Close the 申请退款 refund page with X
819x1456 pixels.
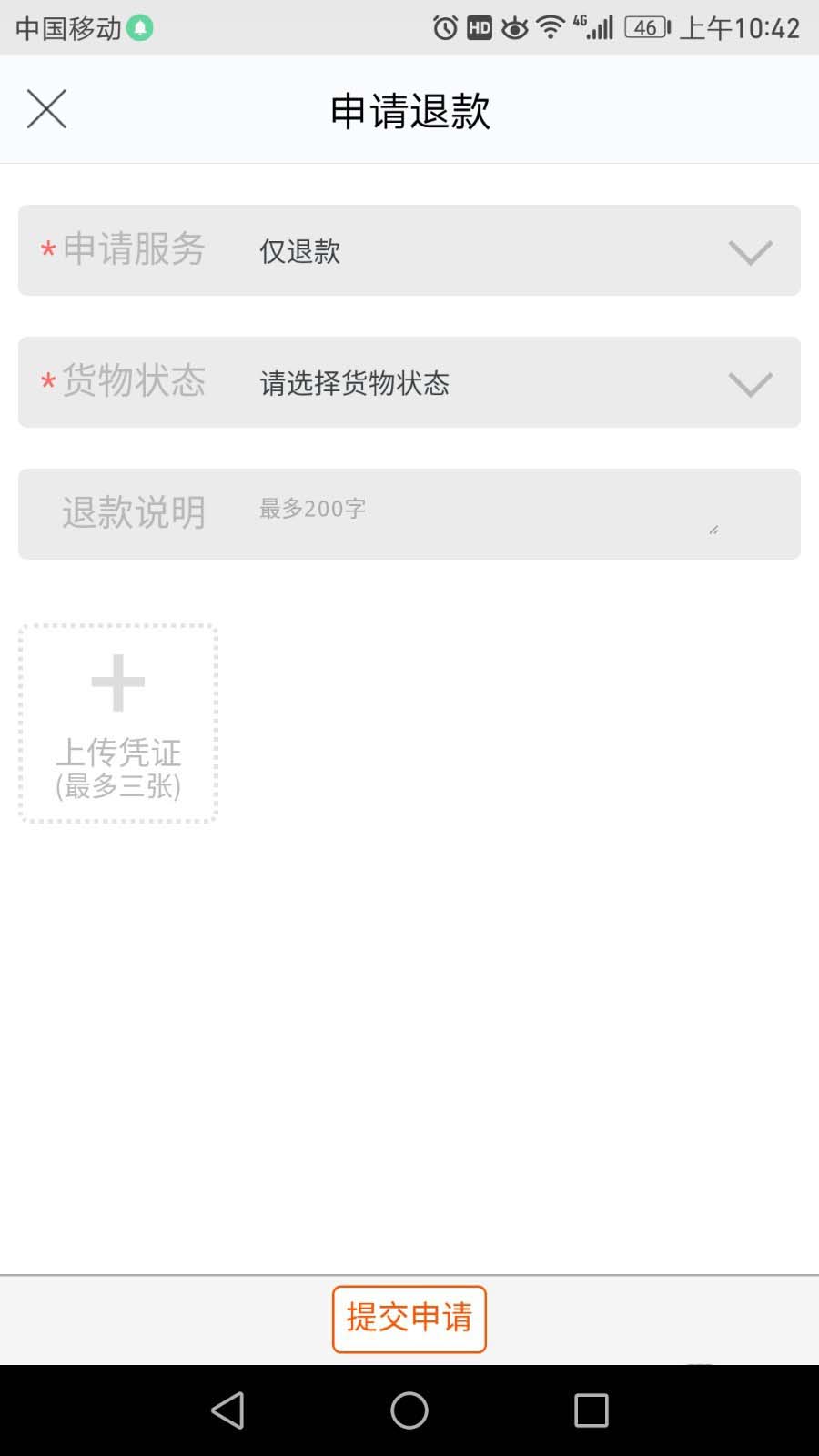[x=46, y=108]
